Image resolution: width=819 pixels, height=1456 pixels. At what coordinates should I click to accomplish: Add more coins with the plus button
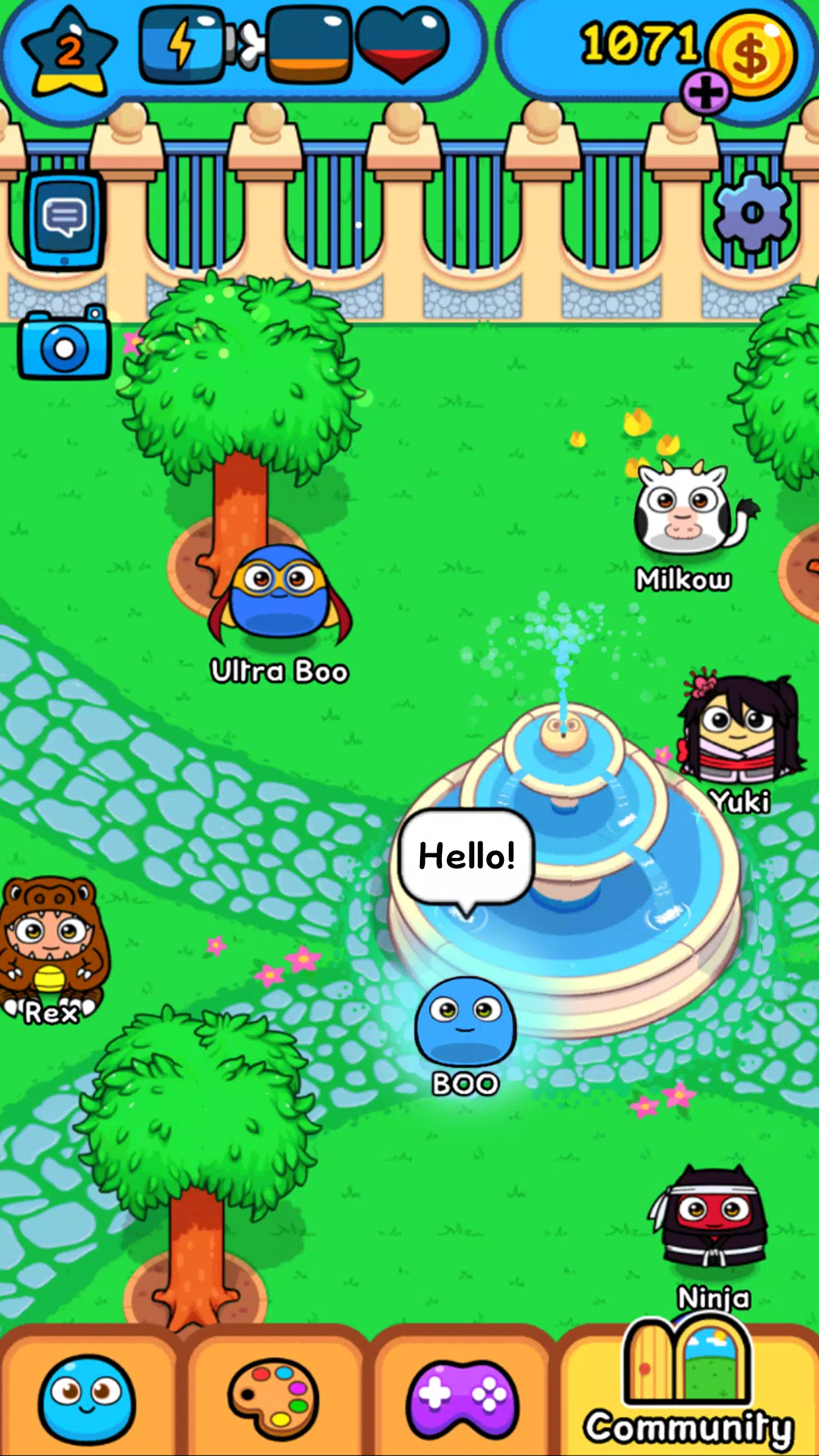(706, 92)
